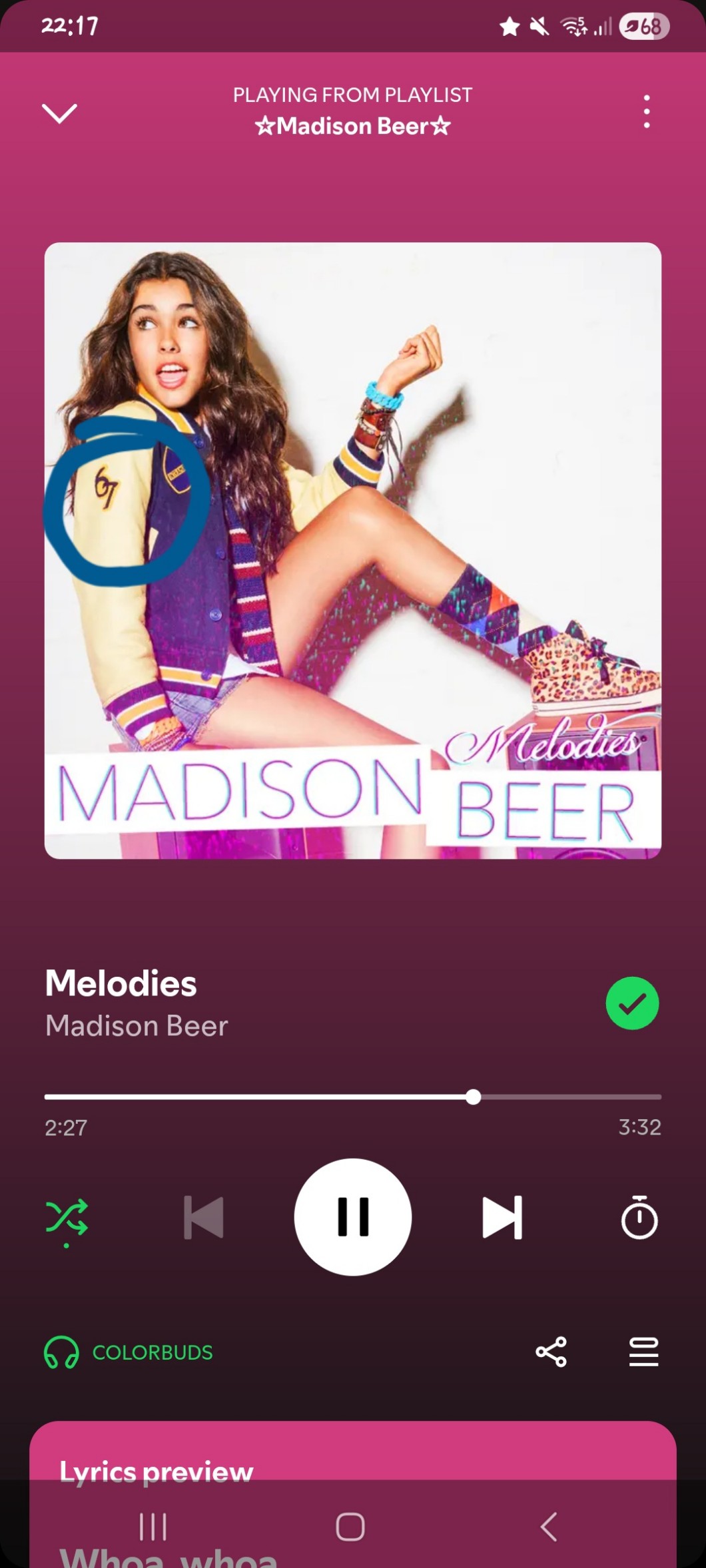Open COLORBUDS device connection options

129,1352
